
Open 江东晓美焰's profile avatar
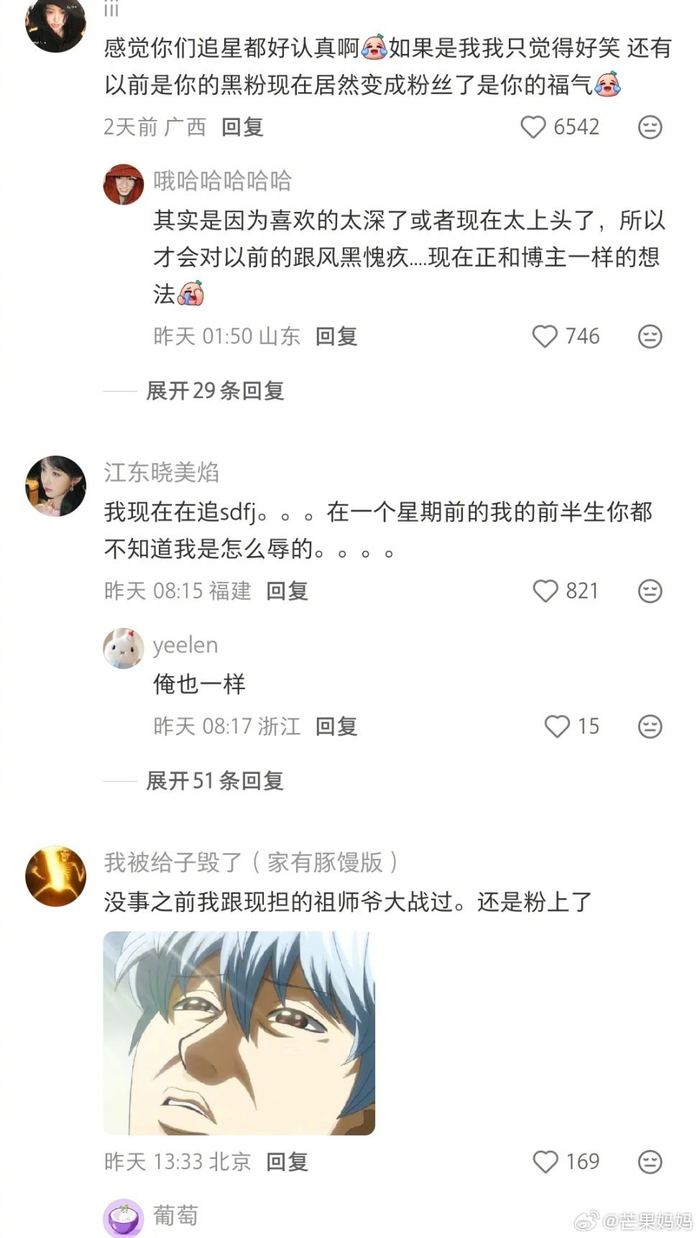(x=55, y=486)
